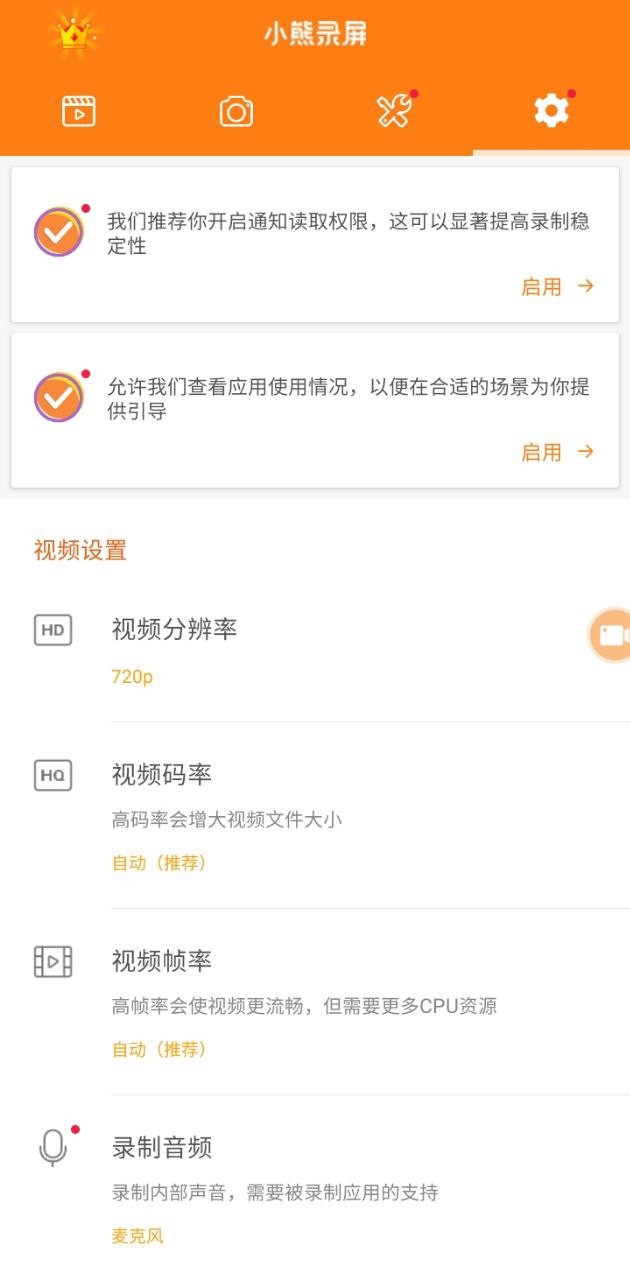
Task: Select the settings gear tab
Action: pos(551,111)
